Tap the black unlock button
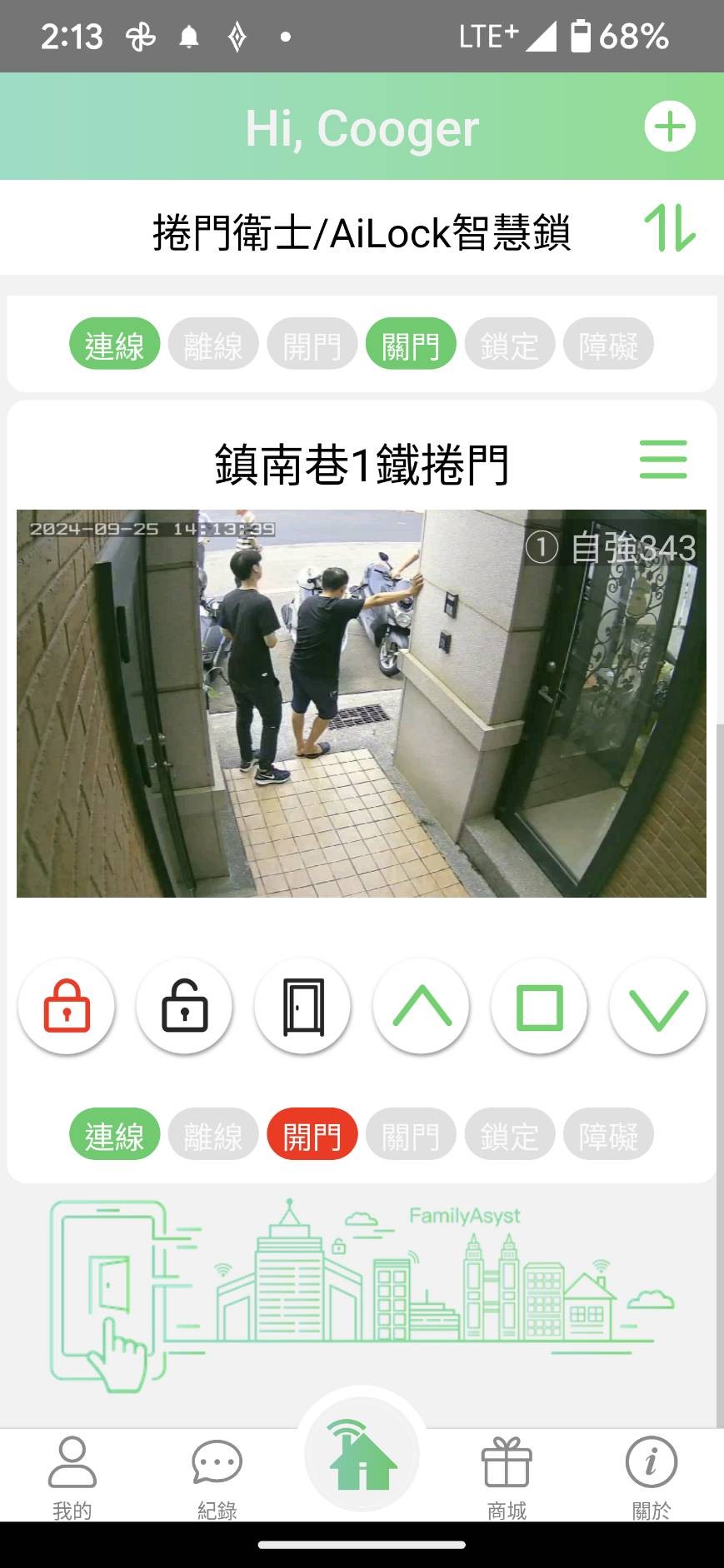Viewport: 724px width, 1568px height. [184, 1006]
